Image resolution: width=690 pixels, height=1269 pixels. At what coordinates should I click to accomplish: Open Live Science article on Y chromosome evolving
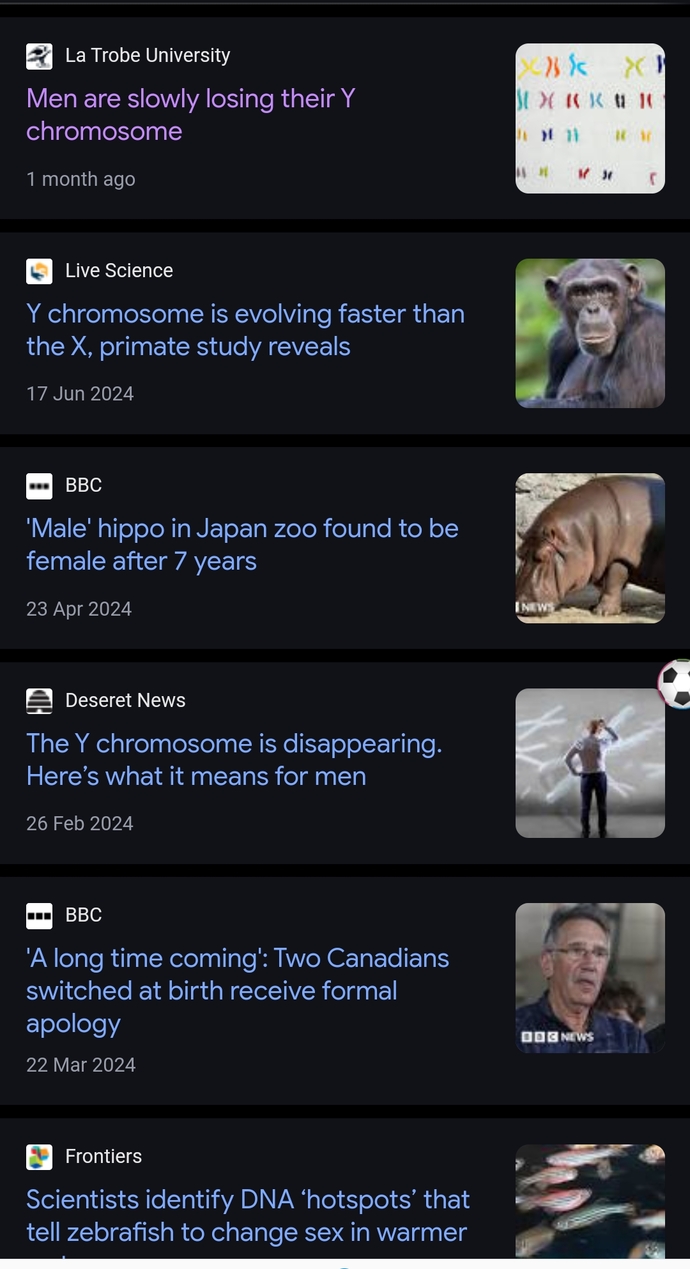245,330
